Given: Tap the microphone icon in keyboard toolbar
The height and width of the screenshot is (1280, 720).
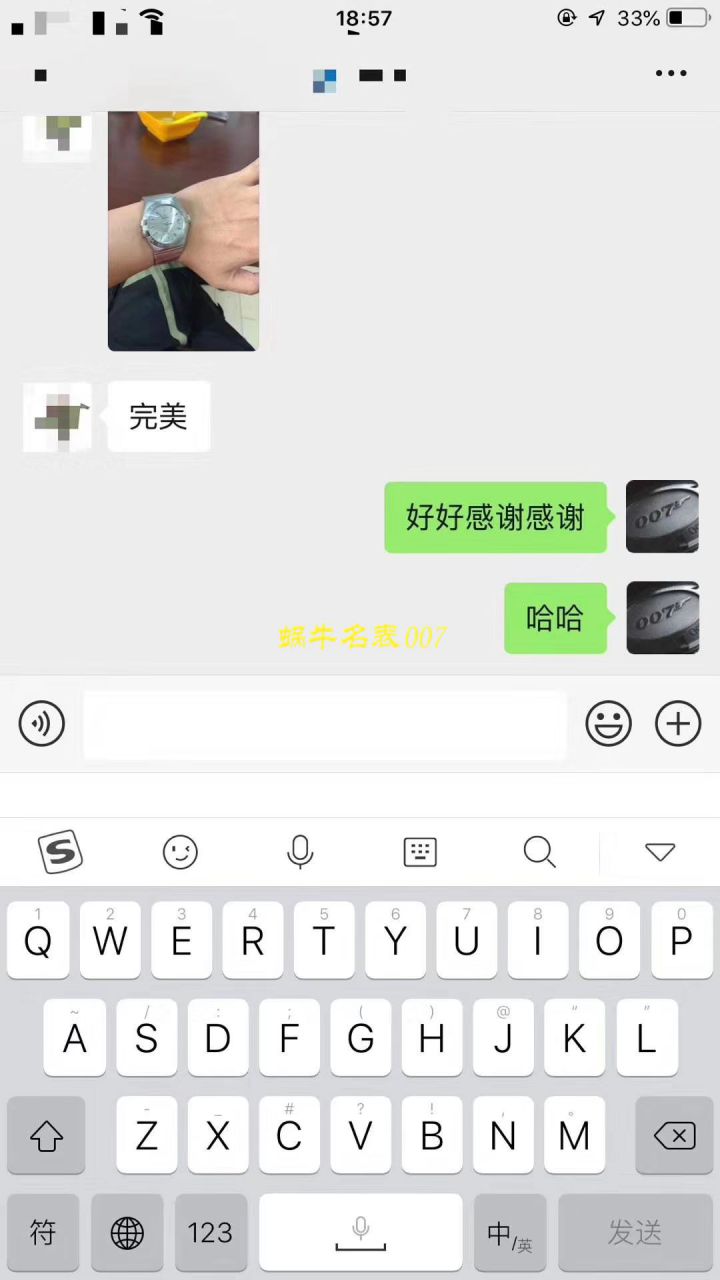Looking at the screenshot, I should [300, 851].
